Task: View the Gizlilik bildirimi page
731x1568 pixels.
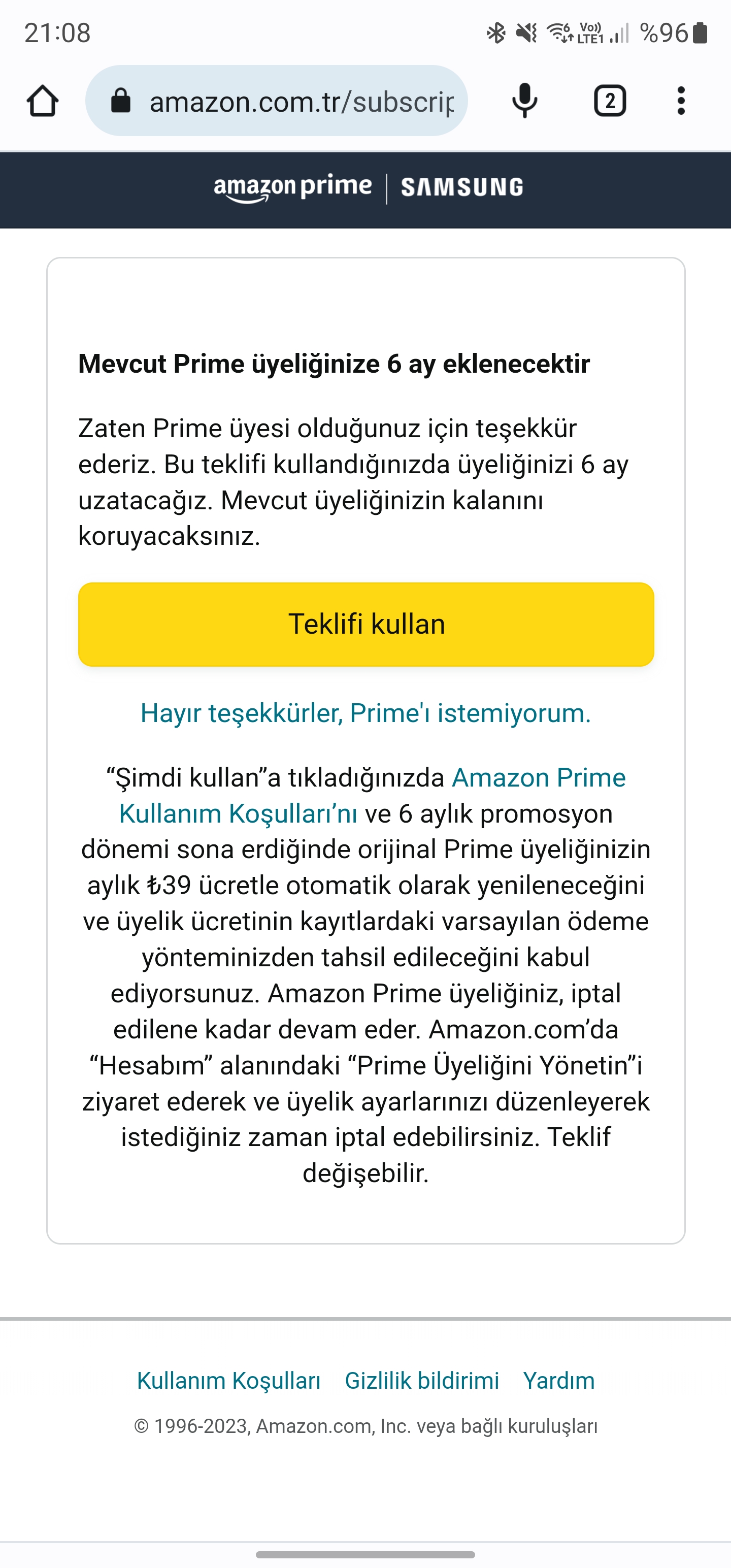Action: click(422, 1381)
